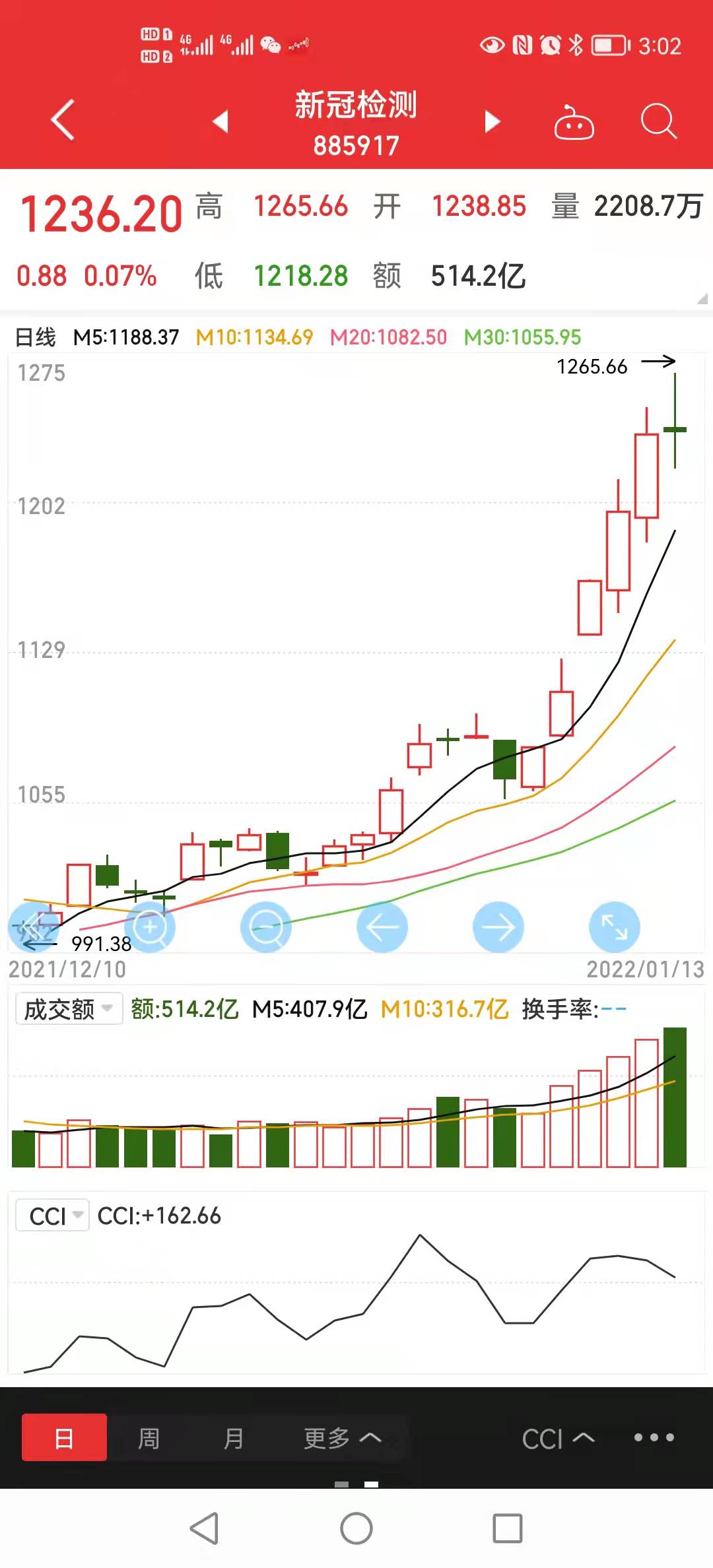Switch to the 周 weekly chart
The height and width of the screenshot is (1568, 713).
[149, 1438]
